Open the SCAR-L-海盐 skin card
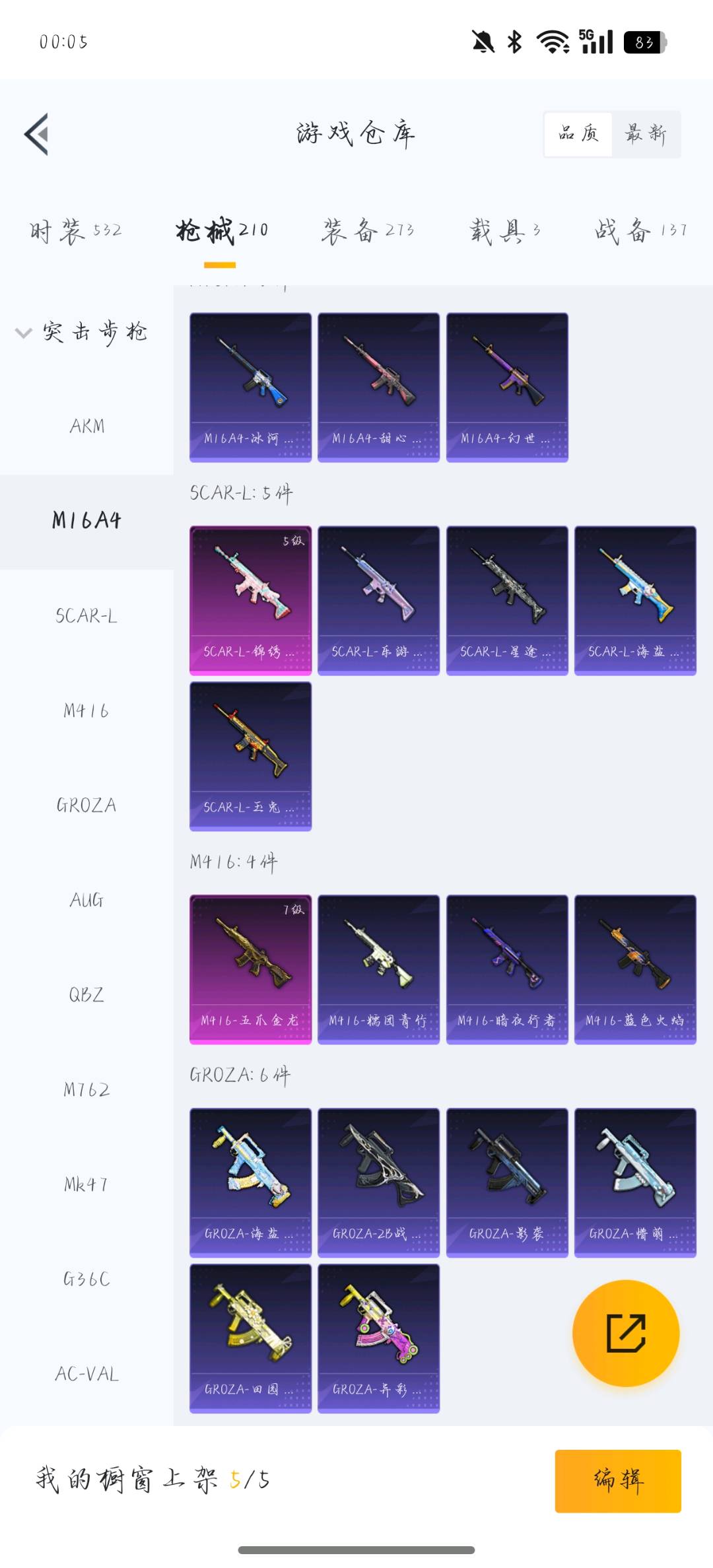 point(635,600)
